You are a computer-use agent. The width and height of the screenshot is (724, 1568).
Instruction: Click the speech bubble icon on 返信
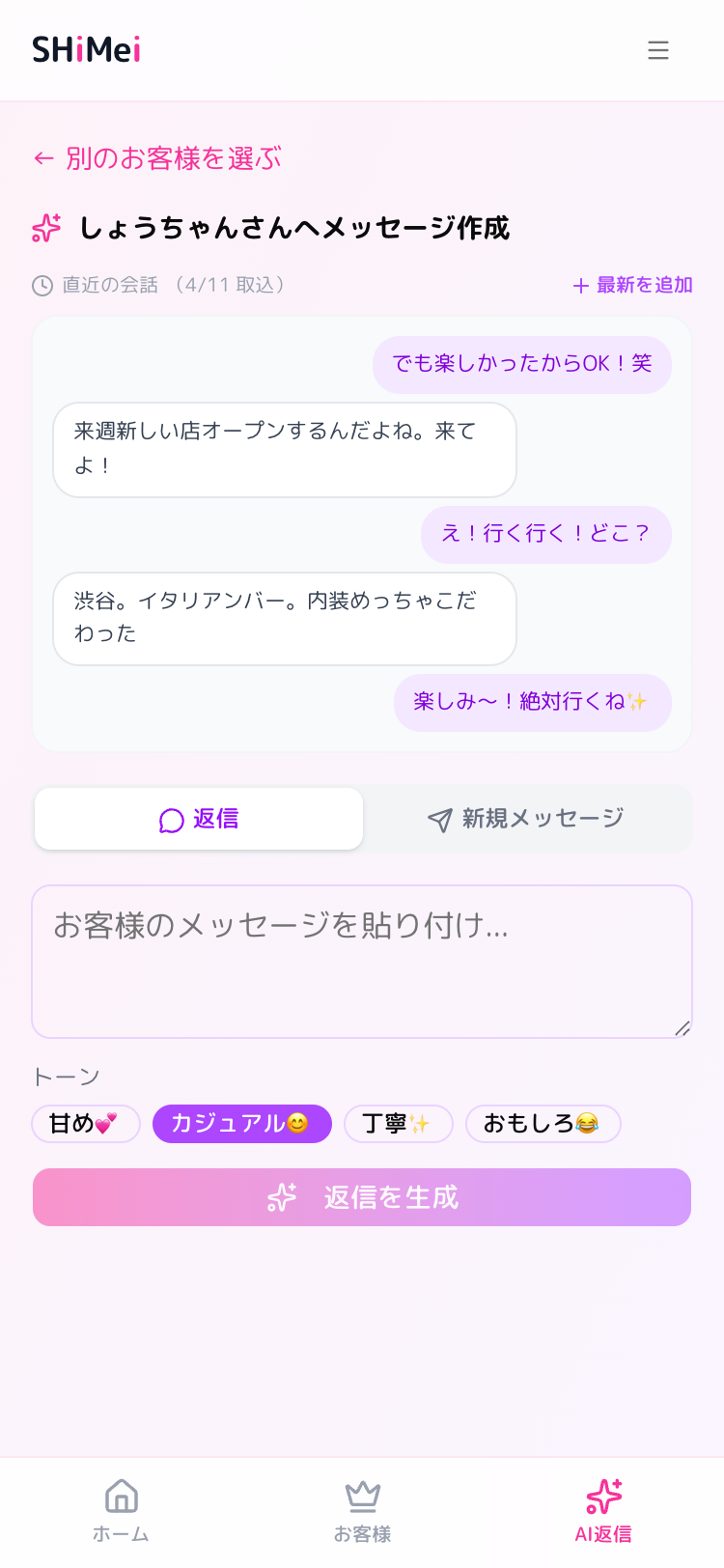point(170,819)
